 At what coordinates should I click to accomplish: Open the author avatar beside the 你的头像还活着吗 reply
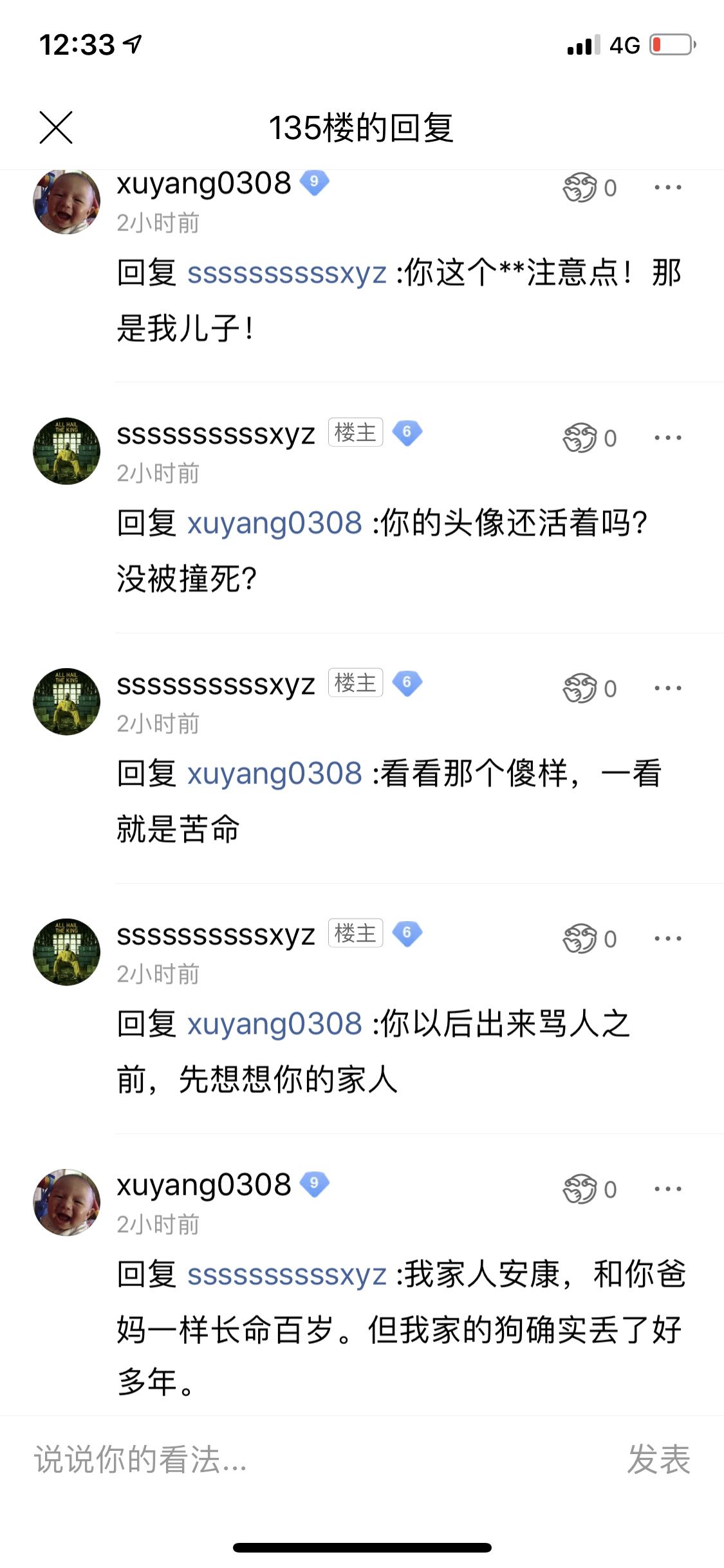(67, 451)
